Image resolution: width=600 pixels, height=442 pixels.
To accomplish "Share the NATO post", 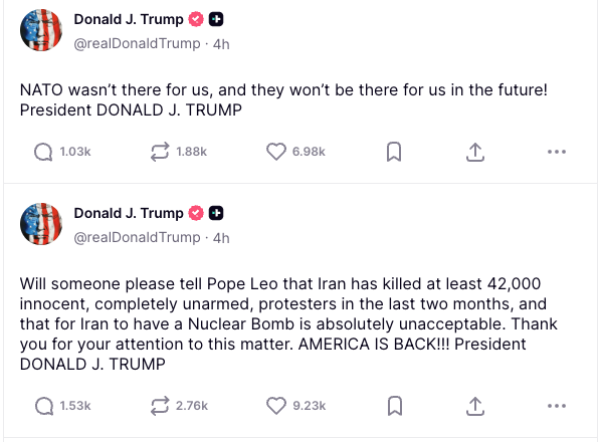I will 476,152.
